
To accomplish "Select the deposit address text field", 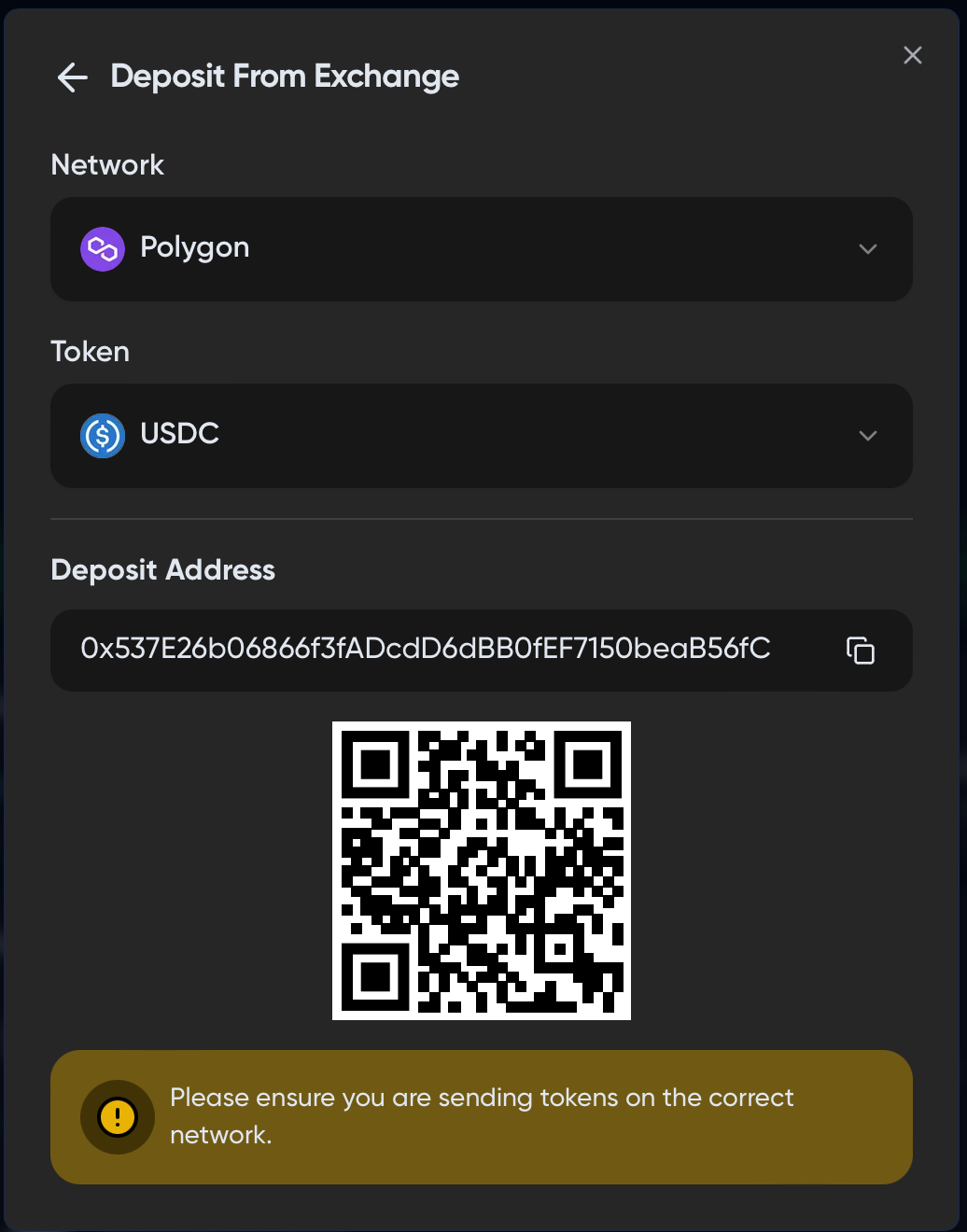I will [422, 651].
